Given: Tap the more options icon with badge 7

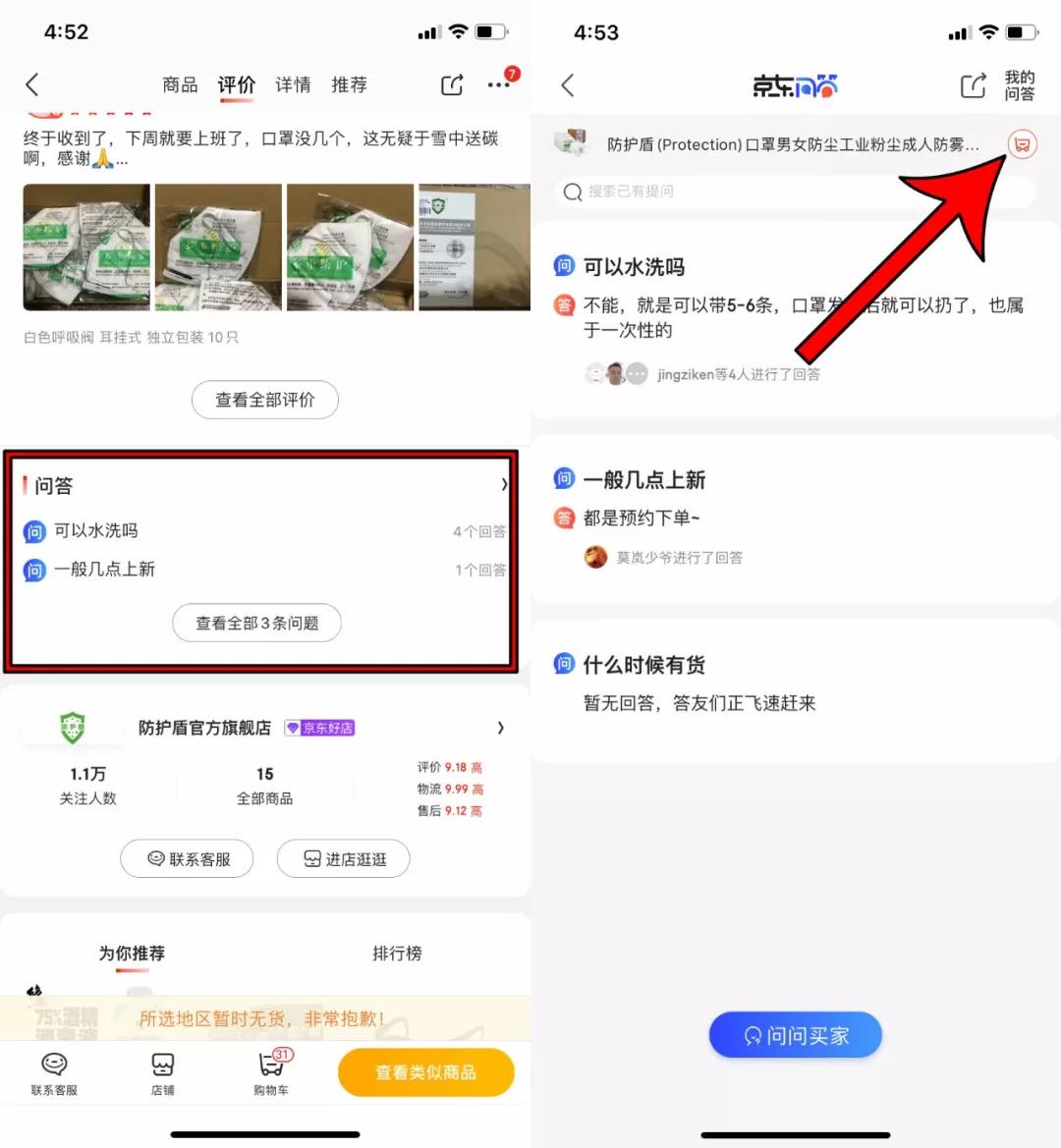Looking at the screenshot, I should (x=499, y=85).
